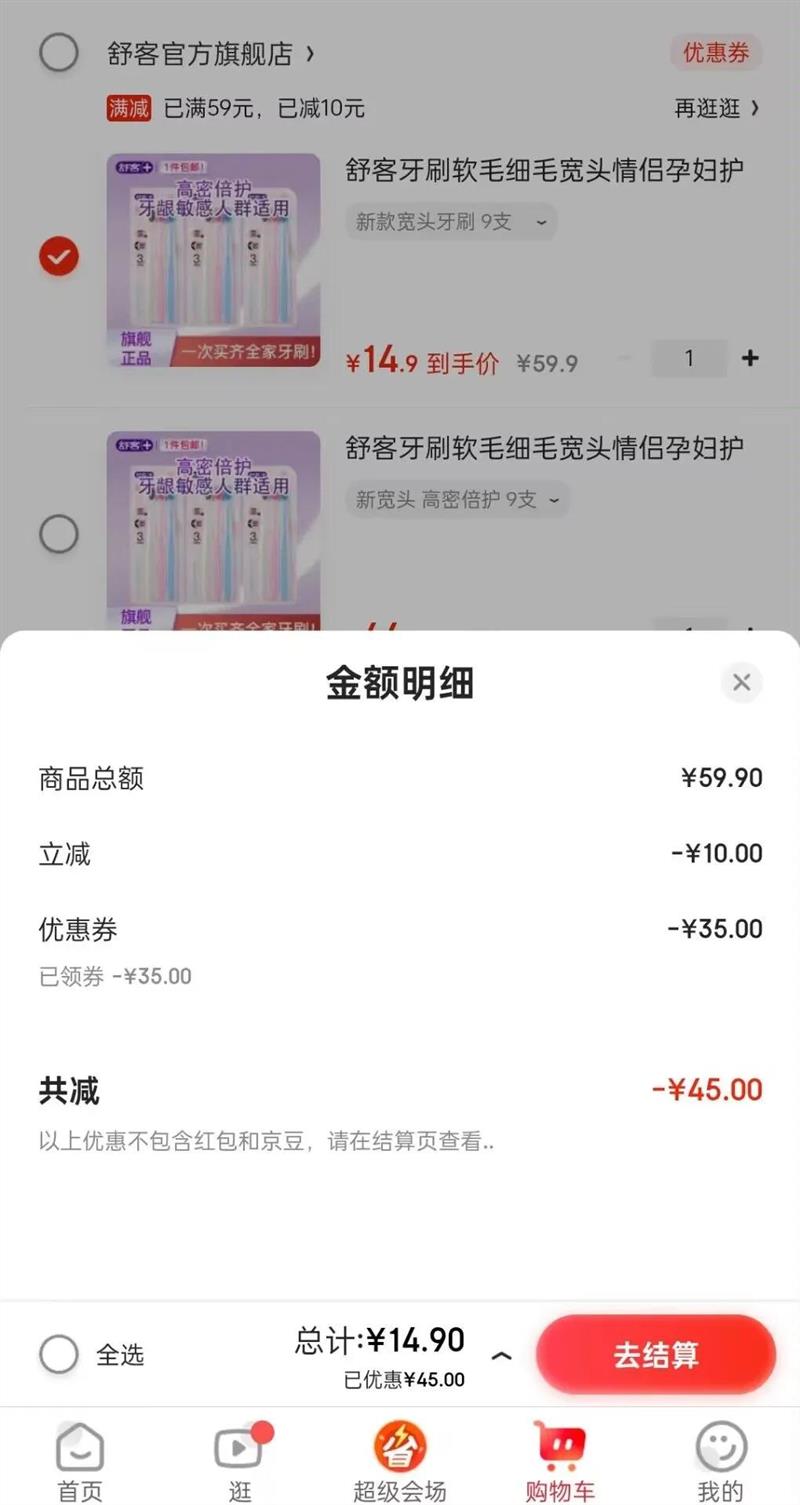Open product image of 新款宽头牙刷 9支 item

click(213, 260)
